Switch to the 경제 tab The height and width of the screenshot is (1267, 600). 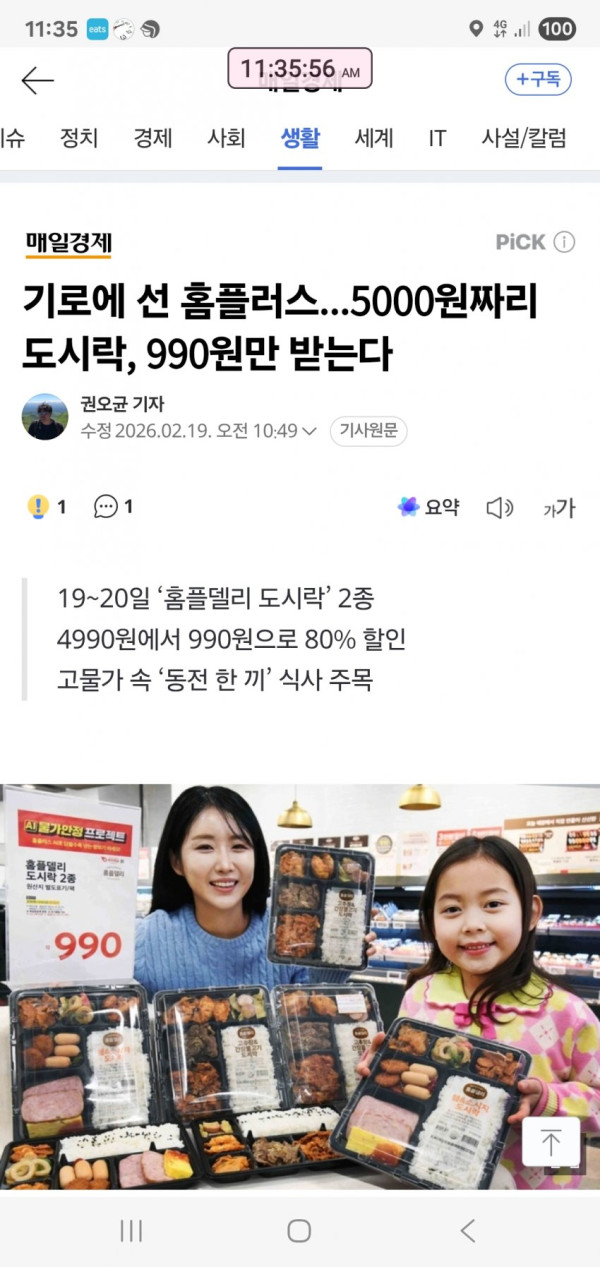(x=153, y=138)
